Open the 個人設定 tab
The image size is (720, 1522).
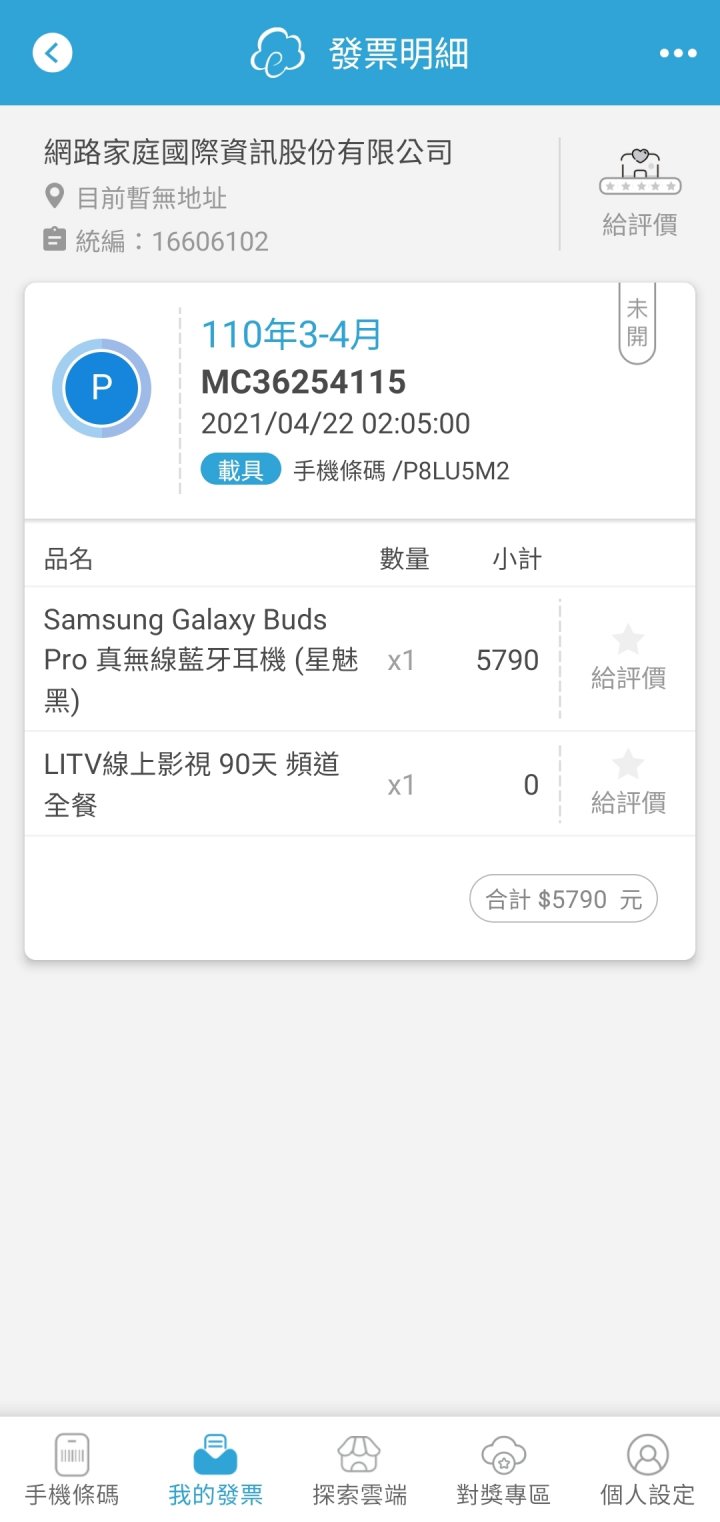(647, 1468)
